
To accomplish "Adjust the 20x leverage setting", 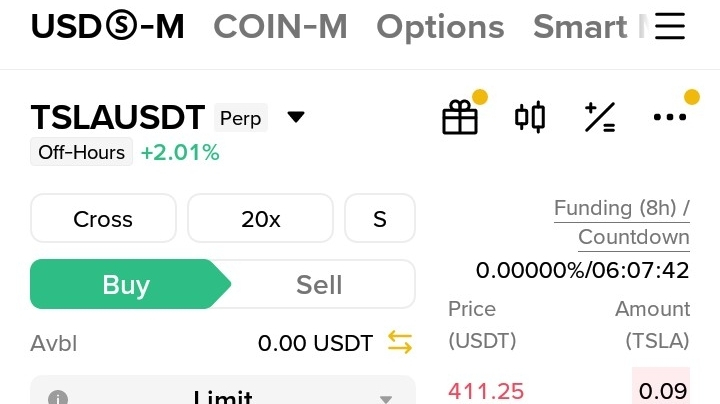I will tap(260, 219).
